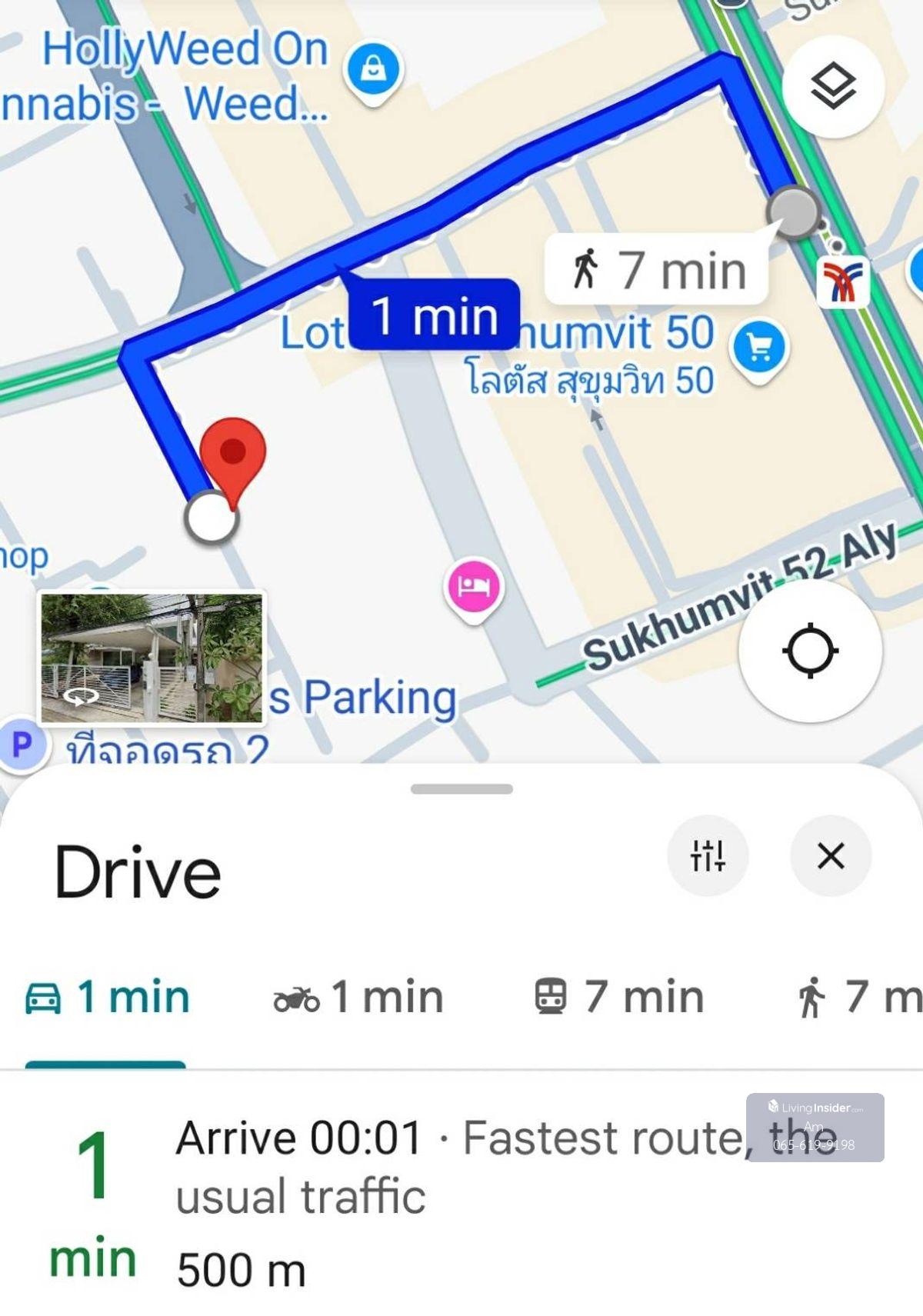Screen dimensions: 923x1316
Task: Select the car 1 min tab
Action: [108, 998]
